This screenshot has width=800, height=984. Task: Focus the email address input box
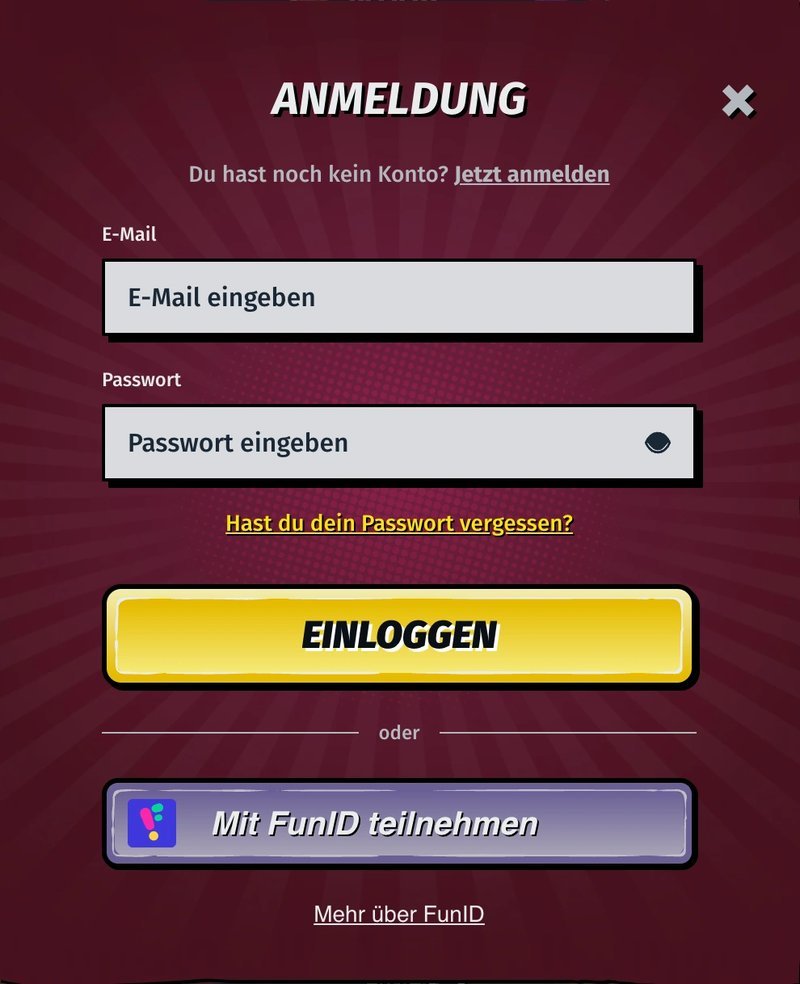400,296
